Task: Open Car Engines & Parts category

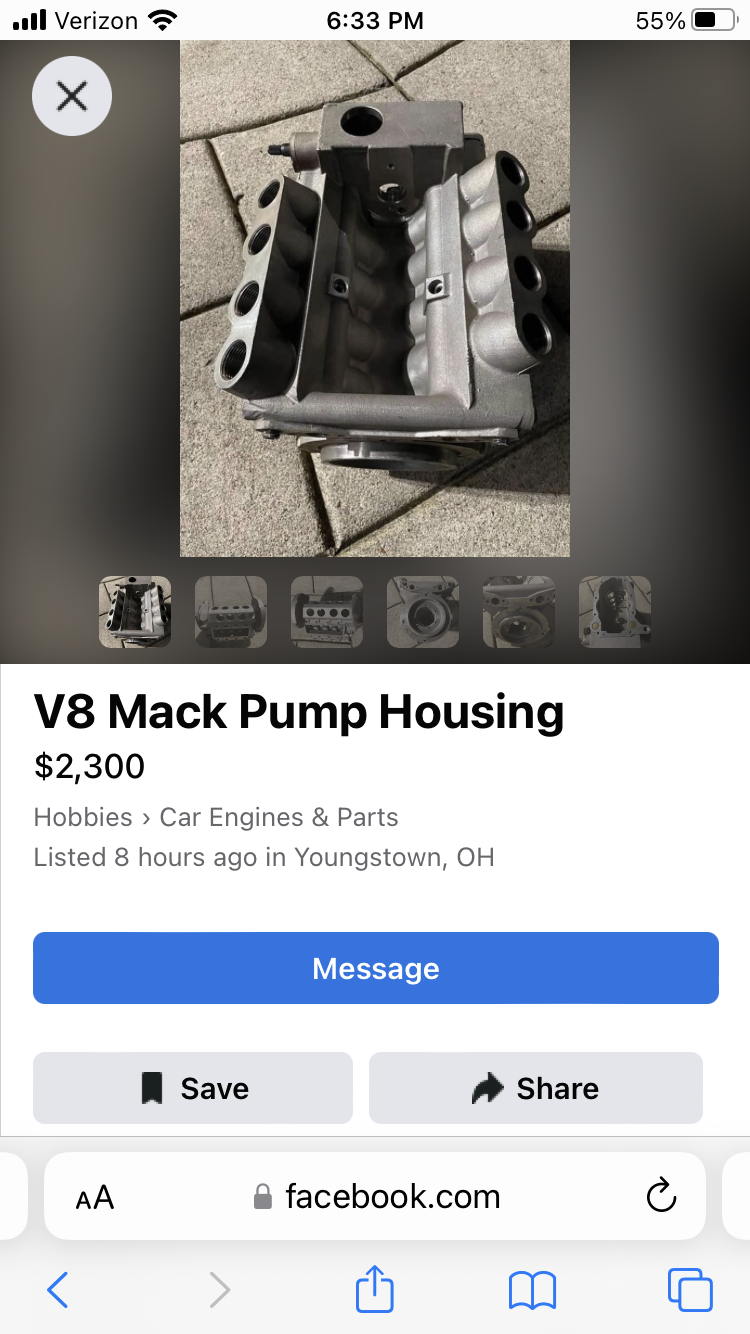Action: 279,817
